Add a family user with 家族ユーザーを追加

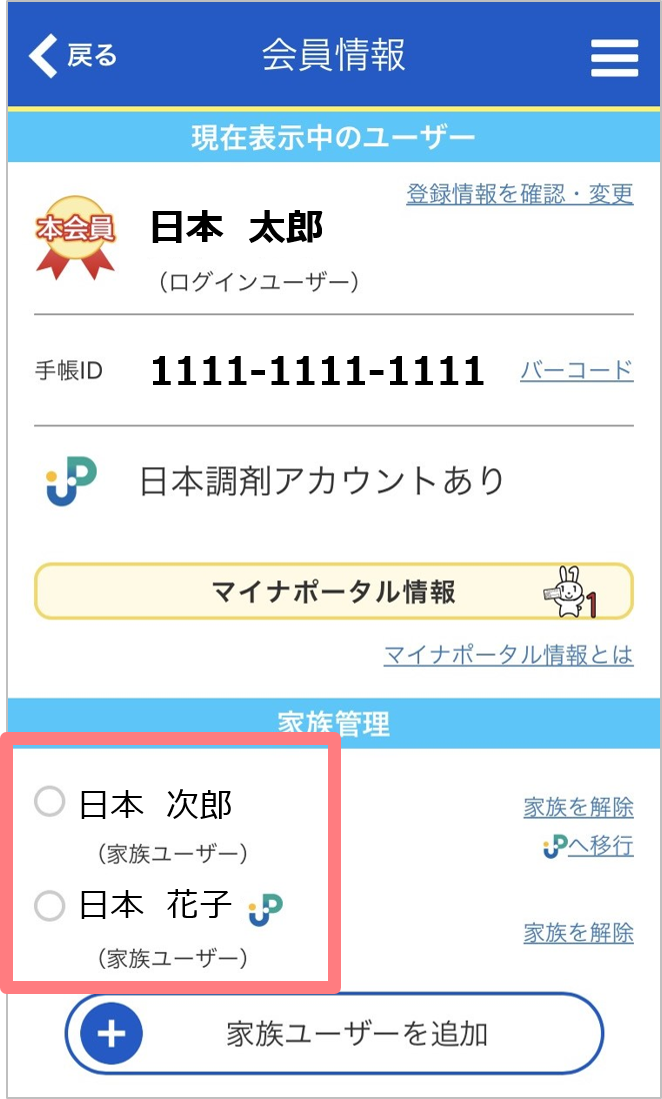[334, 1033]
